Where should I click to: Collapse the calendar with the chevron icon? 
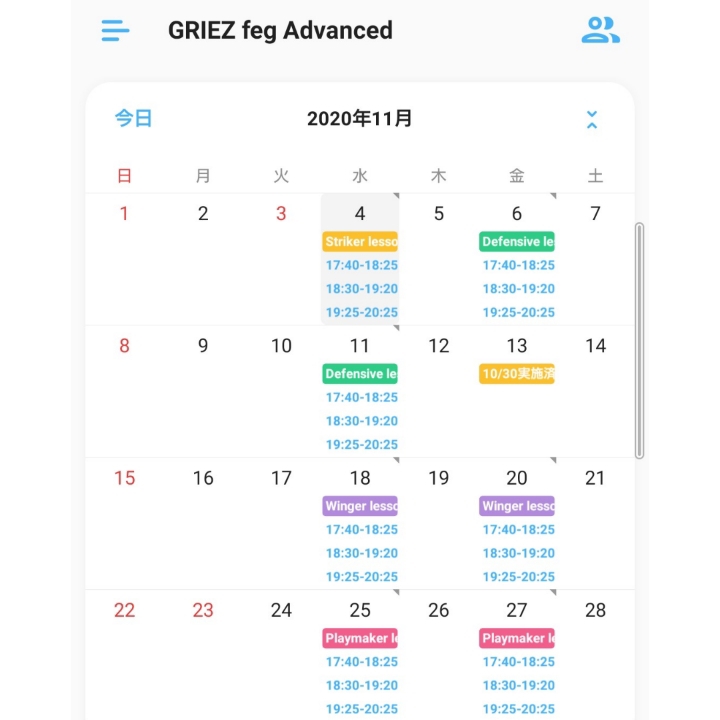coord(592,120)
